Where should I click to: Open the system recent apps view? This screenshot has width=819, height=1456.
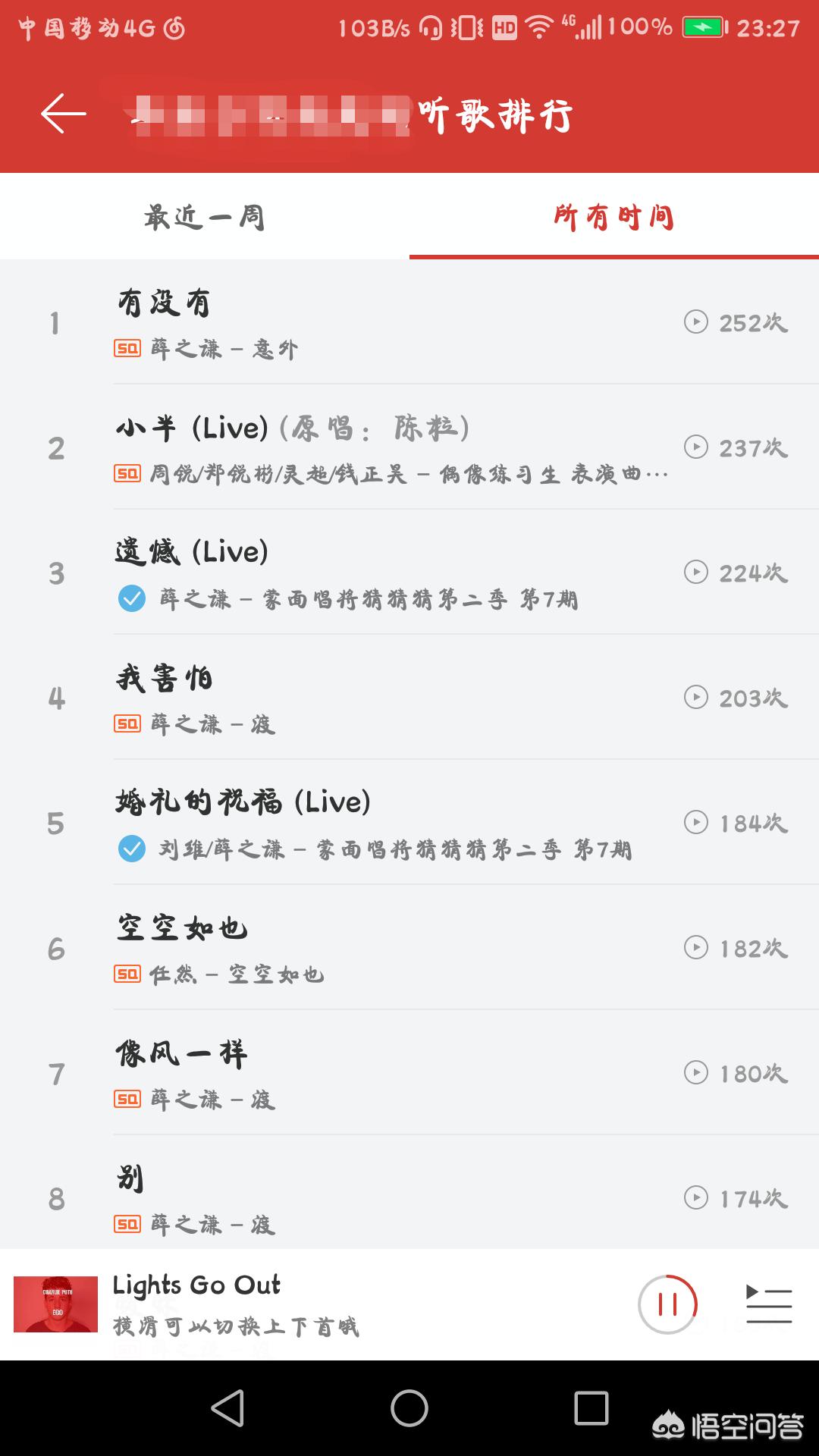(591, 1408)
